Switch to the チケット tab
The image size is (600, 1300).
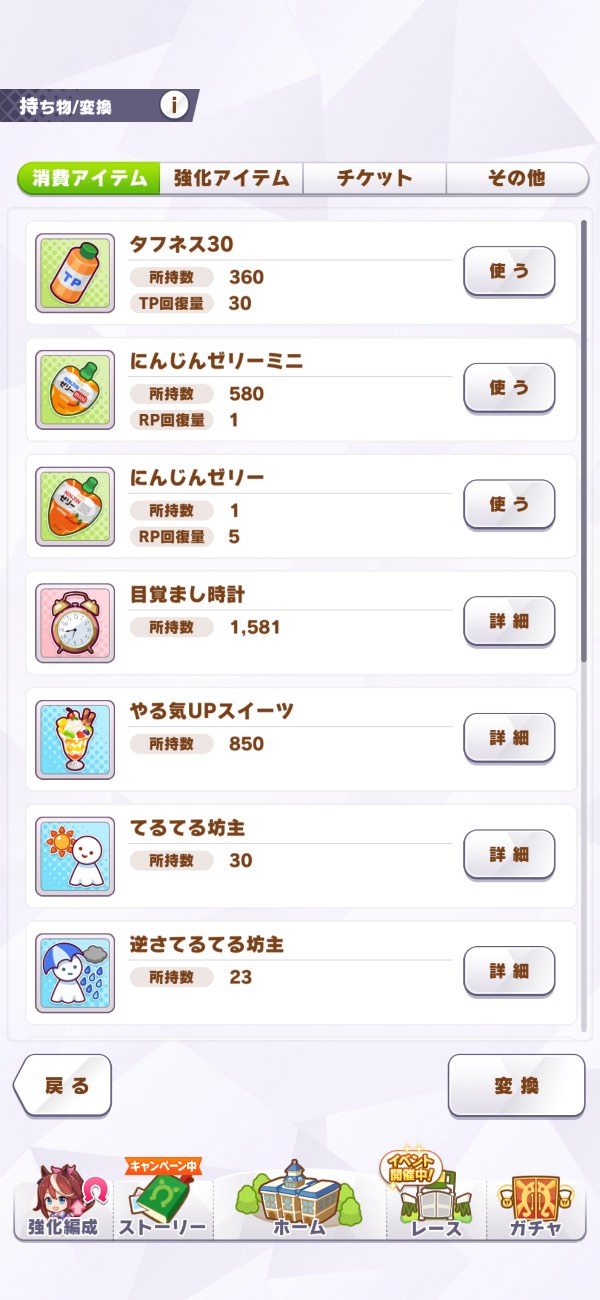(374, 178)
